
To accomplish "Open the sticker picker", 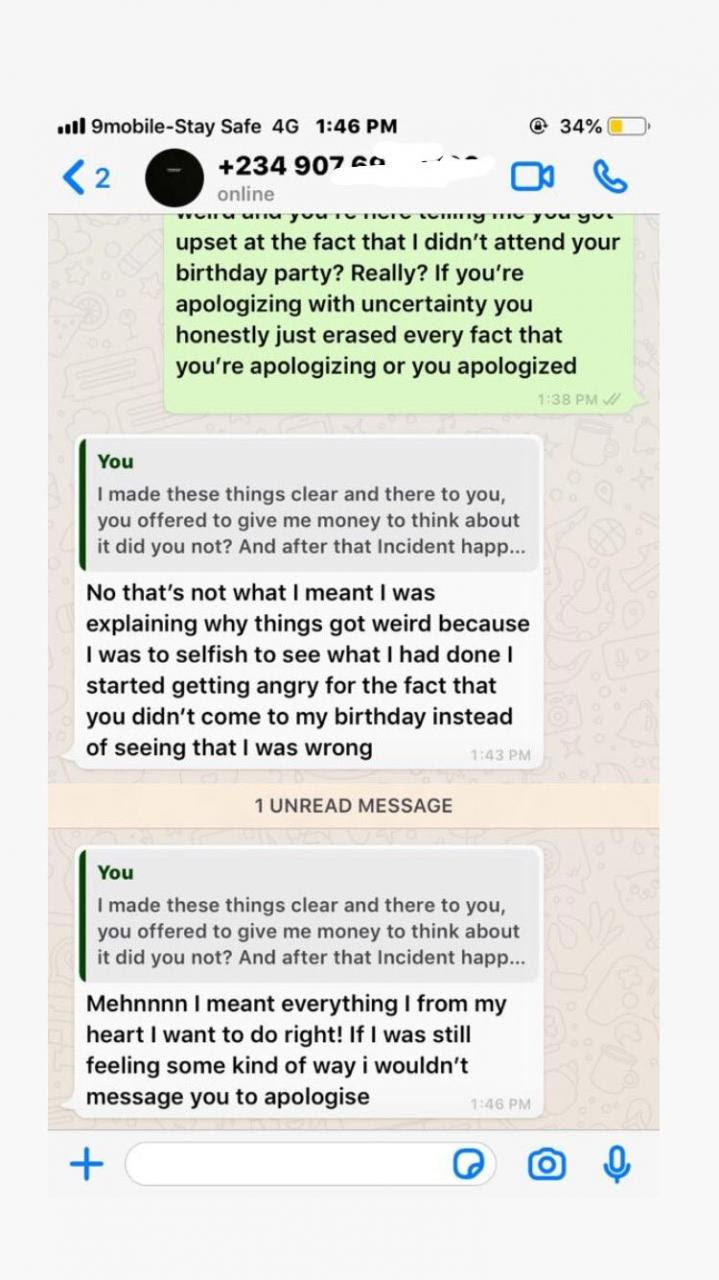I will (468, 1164).
